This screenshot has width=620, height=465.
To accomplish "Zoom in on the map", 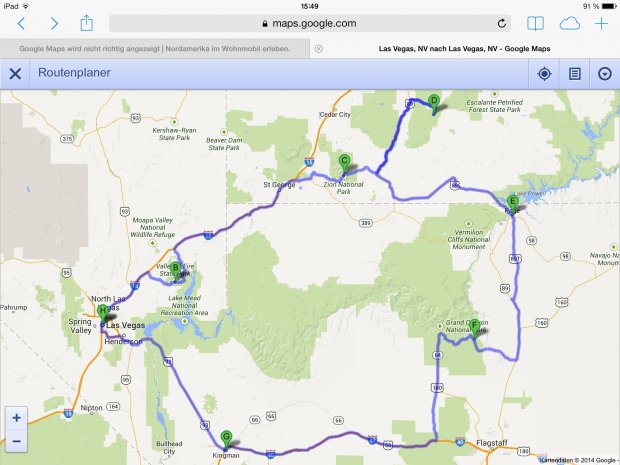I will coord(16,418).
